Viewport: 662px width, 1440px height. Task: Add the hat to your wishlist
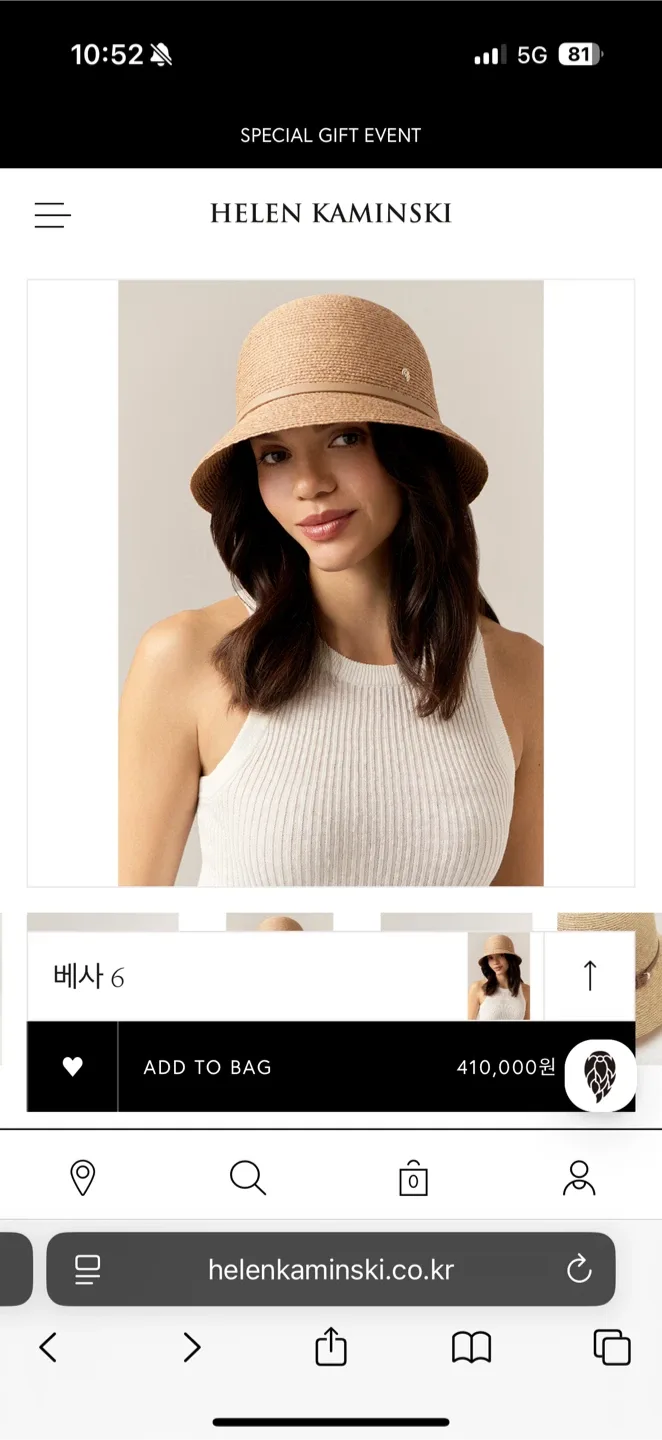[x=72, y=1067]
